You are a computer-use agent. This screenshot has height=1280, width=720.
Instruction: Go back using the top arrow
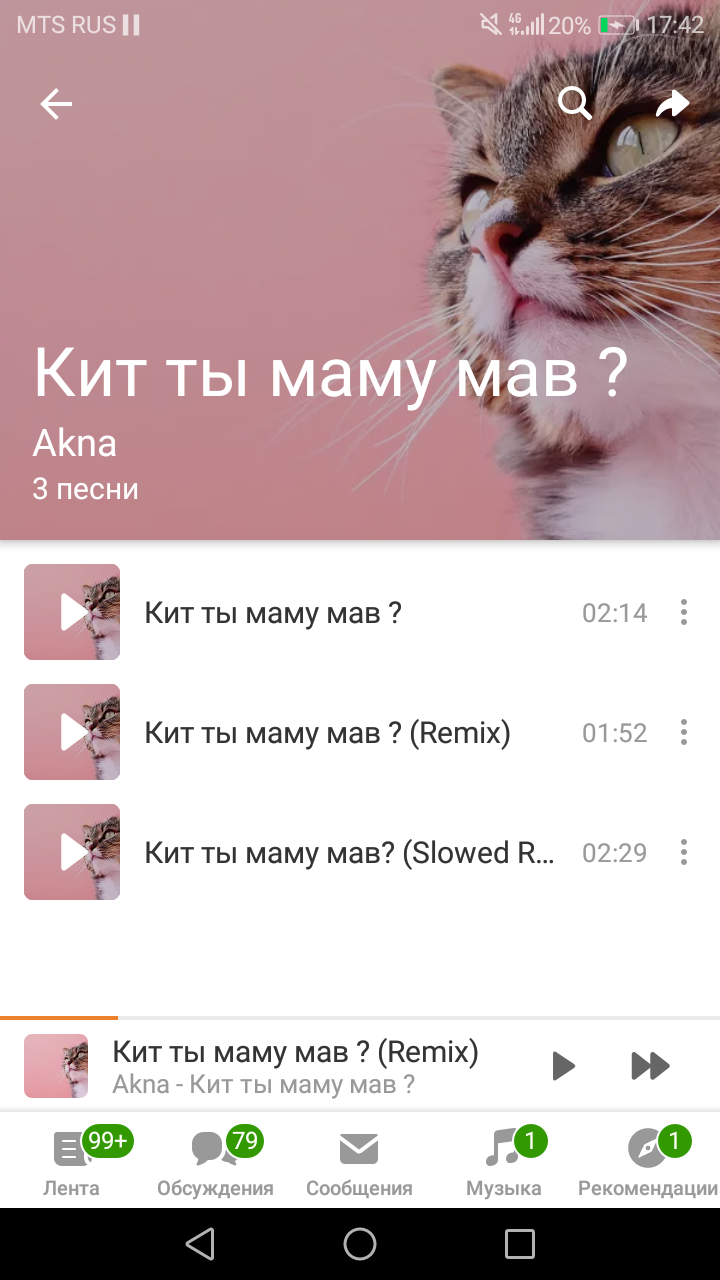[56, 104]
